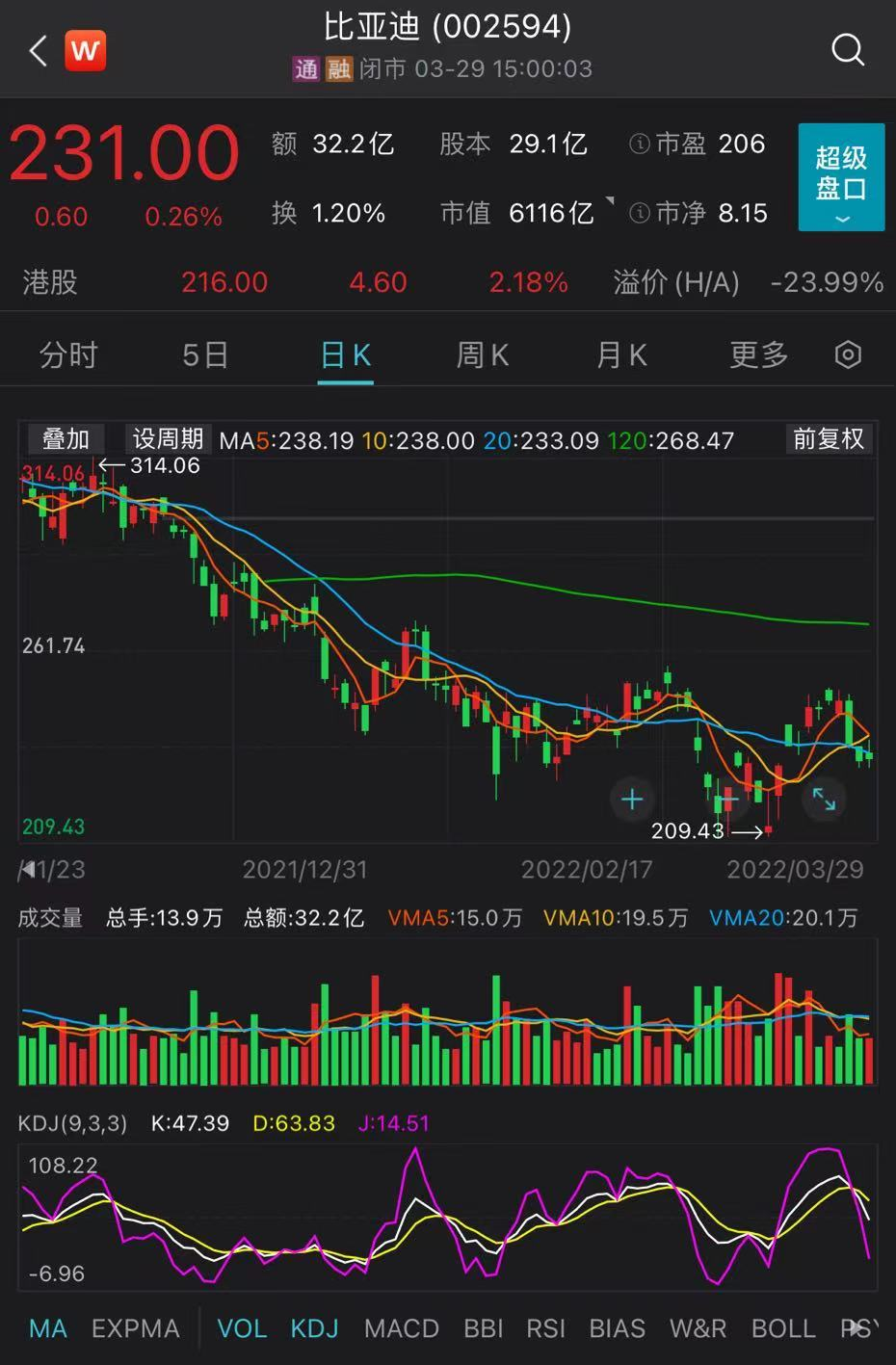Select the BOLL indicator
The height and width of the screenshot is (1365, 896).
[783, 1329]
